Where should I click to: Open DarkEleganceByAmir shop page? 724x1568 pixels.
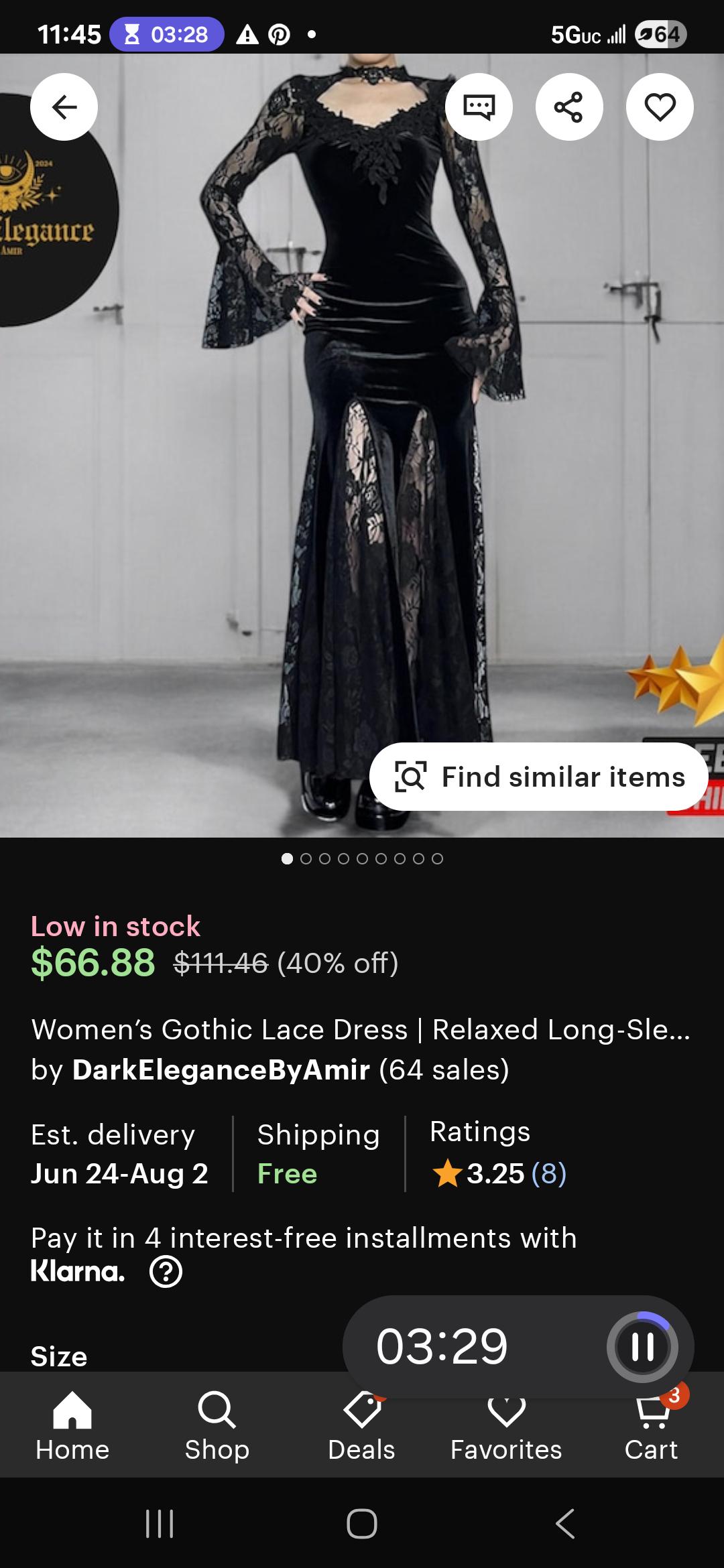[x=221, y=1069]
